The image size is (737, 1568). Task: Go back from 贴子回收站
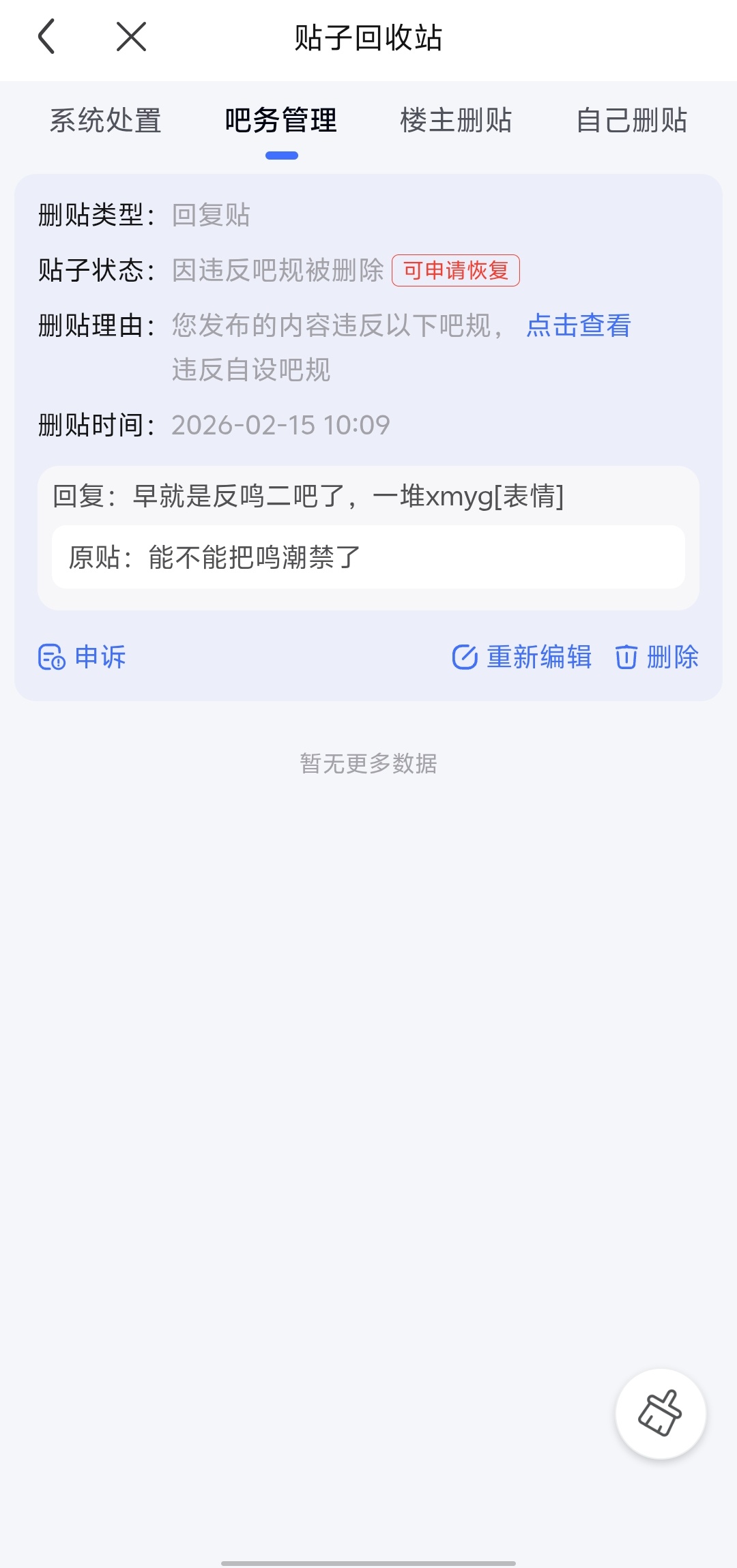(x=46, y=37)
